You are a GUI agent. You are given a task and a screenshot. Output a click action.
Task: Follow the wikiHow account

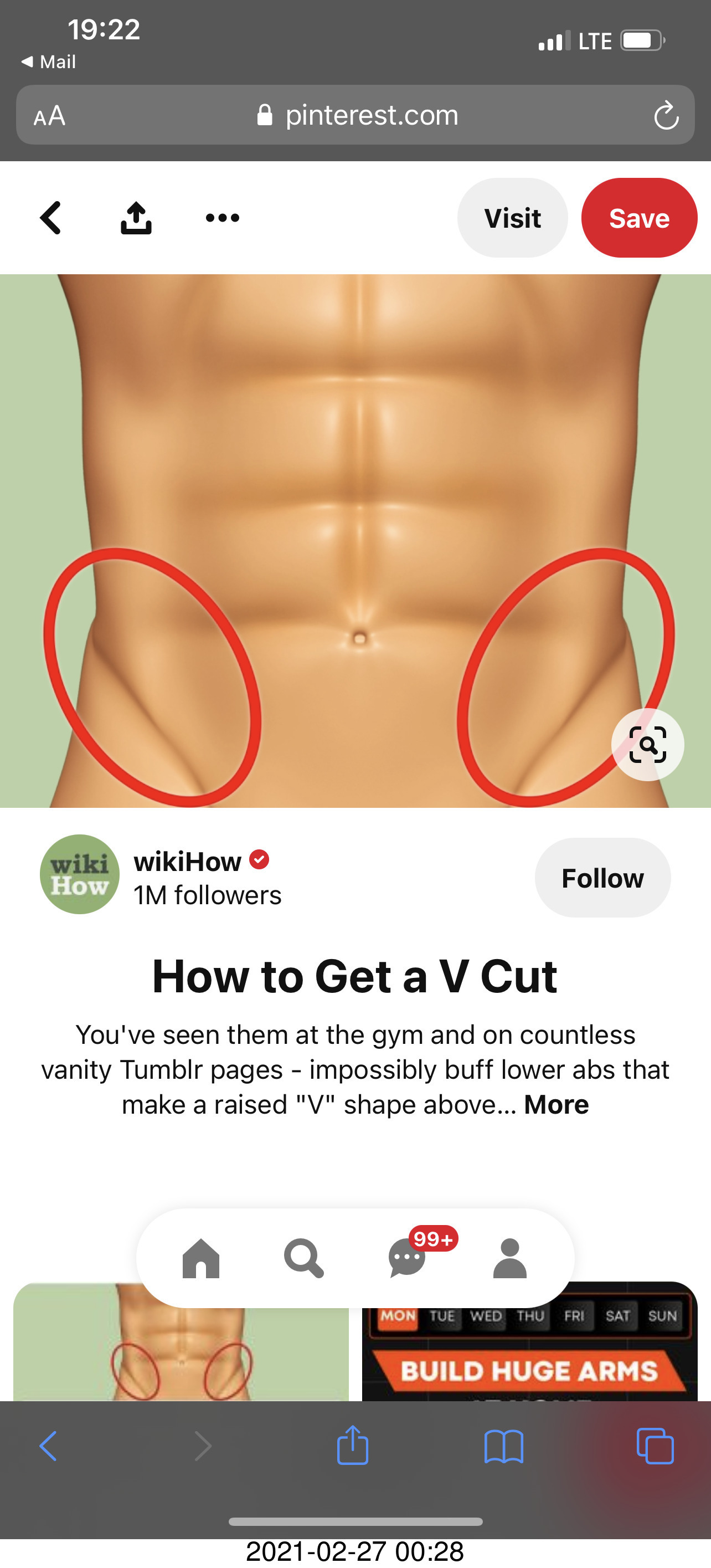(602, 878)
